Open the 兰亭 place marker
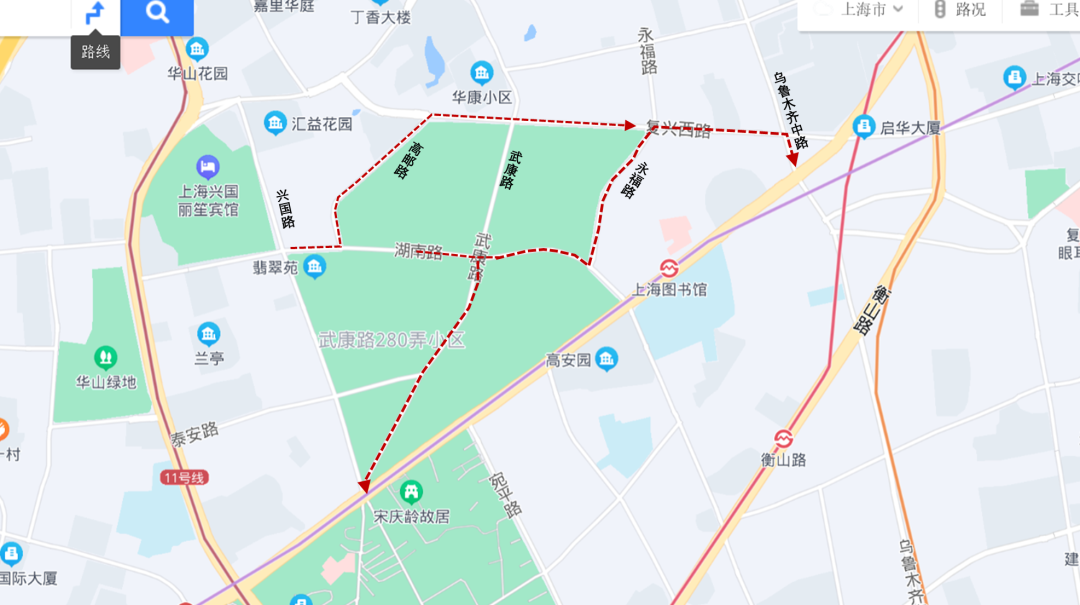1080x605 pixels. [x=208, y=334]
